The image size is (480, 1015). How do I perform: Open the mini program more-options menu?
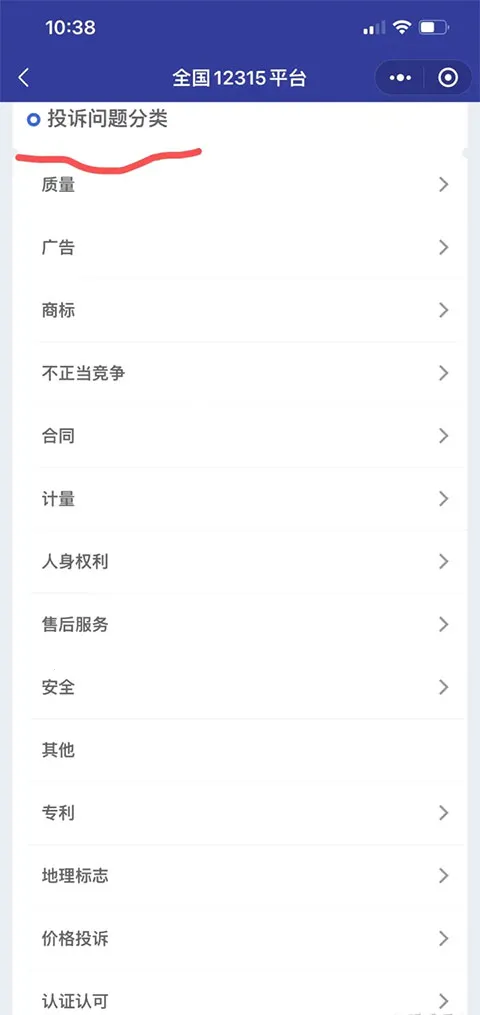[400, 78]
